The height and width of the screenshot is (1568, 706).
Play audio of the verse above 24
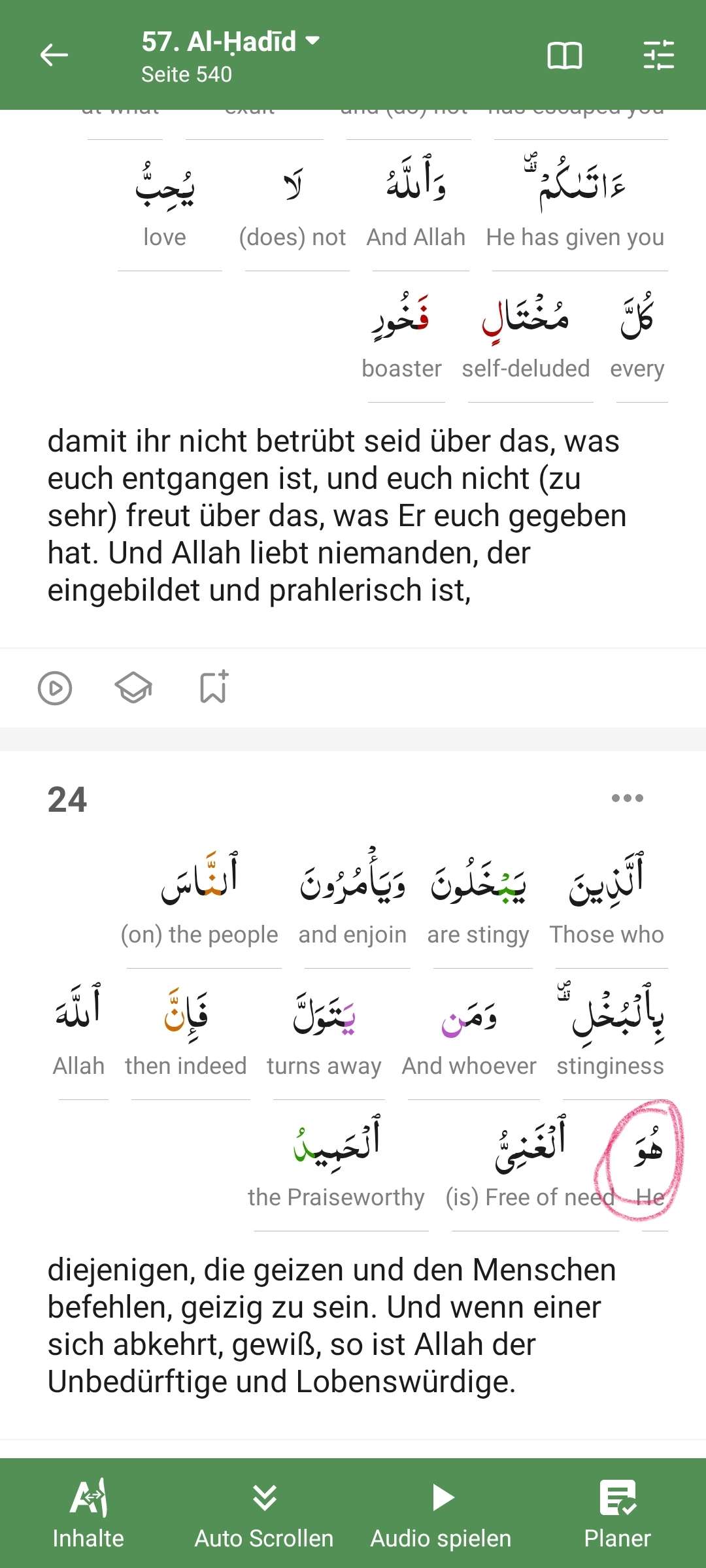pyautogui.click(x=55, y=688)
